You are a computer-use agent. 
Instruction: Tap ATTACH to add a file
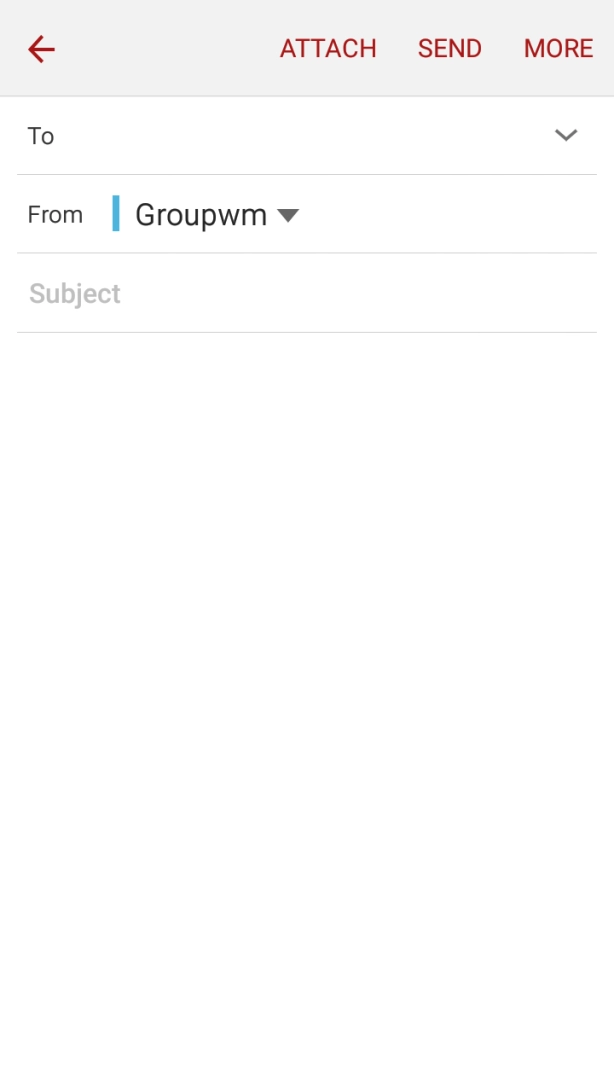328,49
